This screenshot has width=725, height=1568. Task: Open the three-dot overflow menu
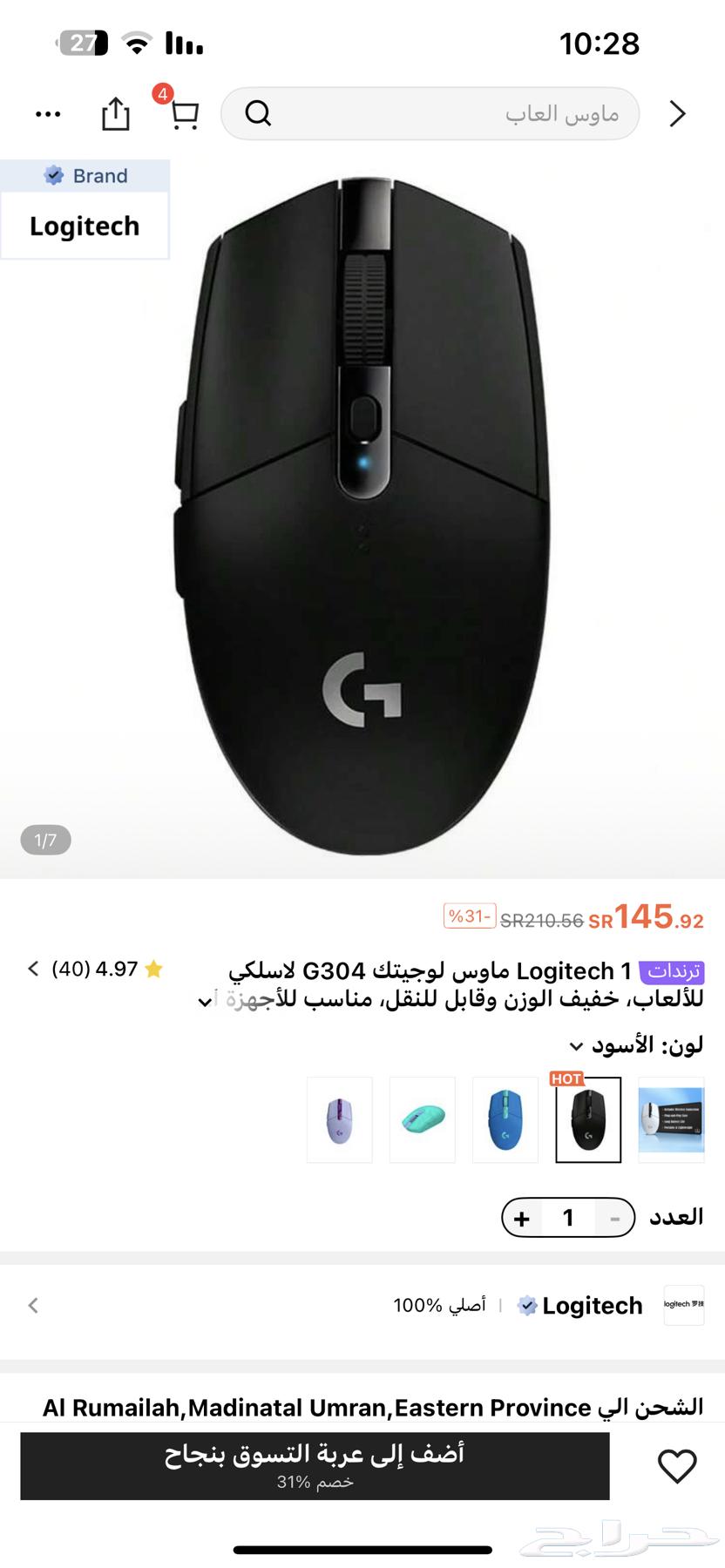pos(48,114)
